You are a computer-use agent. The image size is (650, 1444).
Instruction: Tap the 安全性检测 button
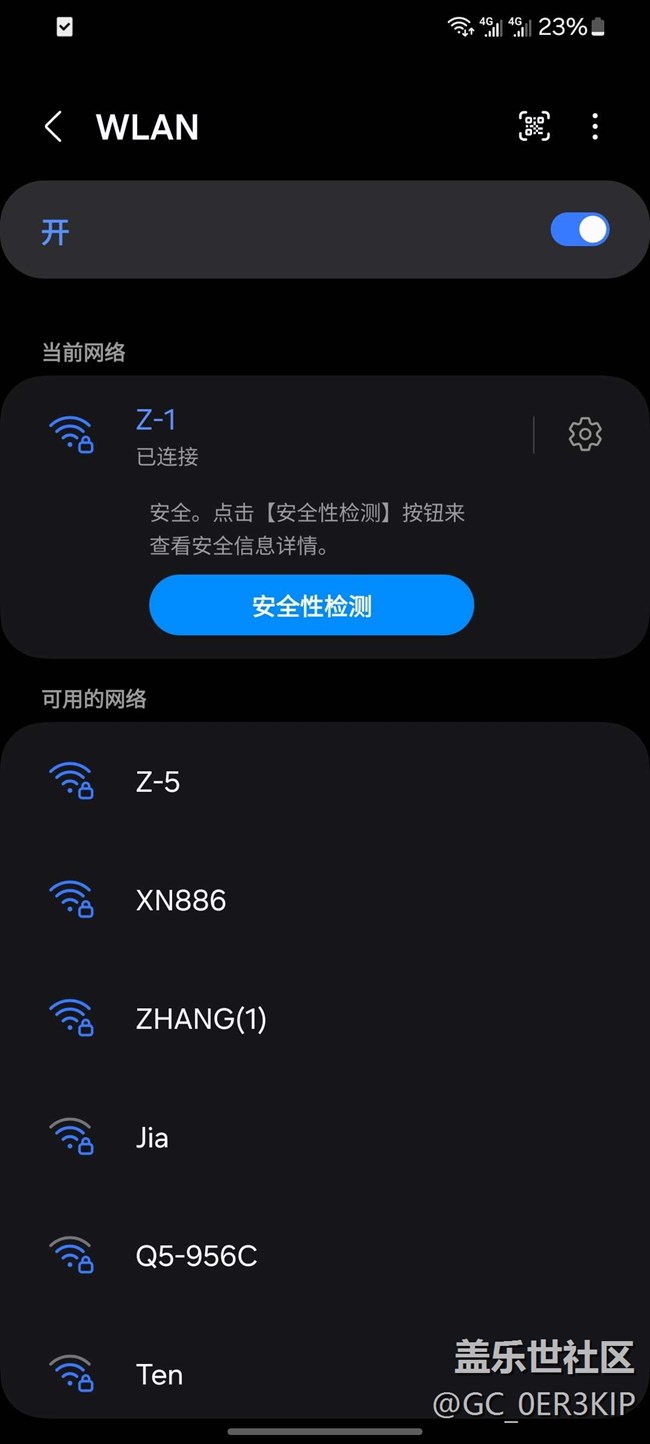[x=311, y=605]
